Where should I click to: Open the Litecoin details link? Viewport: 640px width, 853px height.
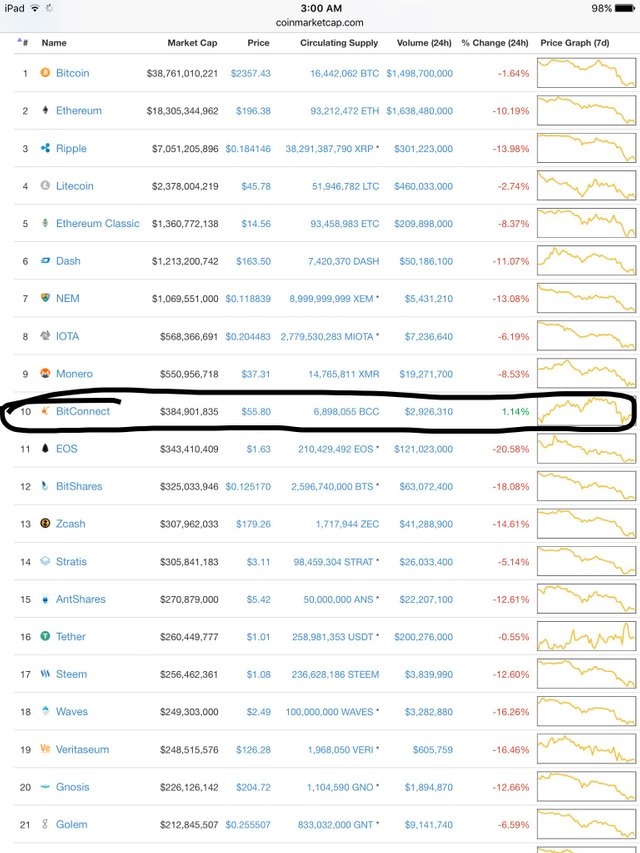click(75, 186)
